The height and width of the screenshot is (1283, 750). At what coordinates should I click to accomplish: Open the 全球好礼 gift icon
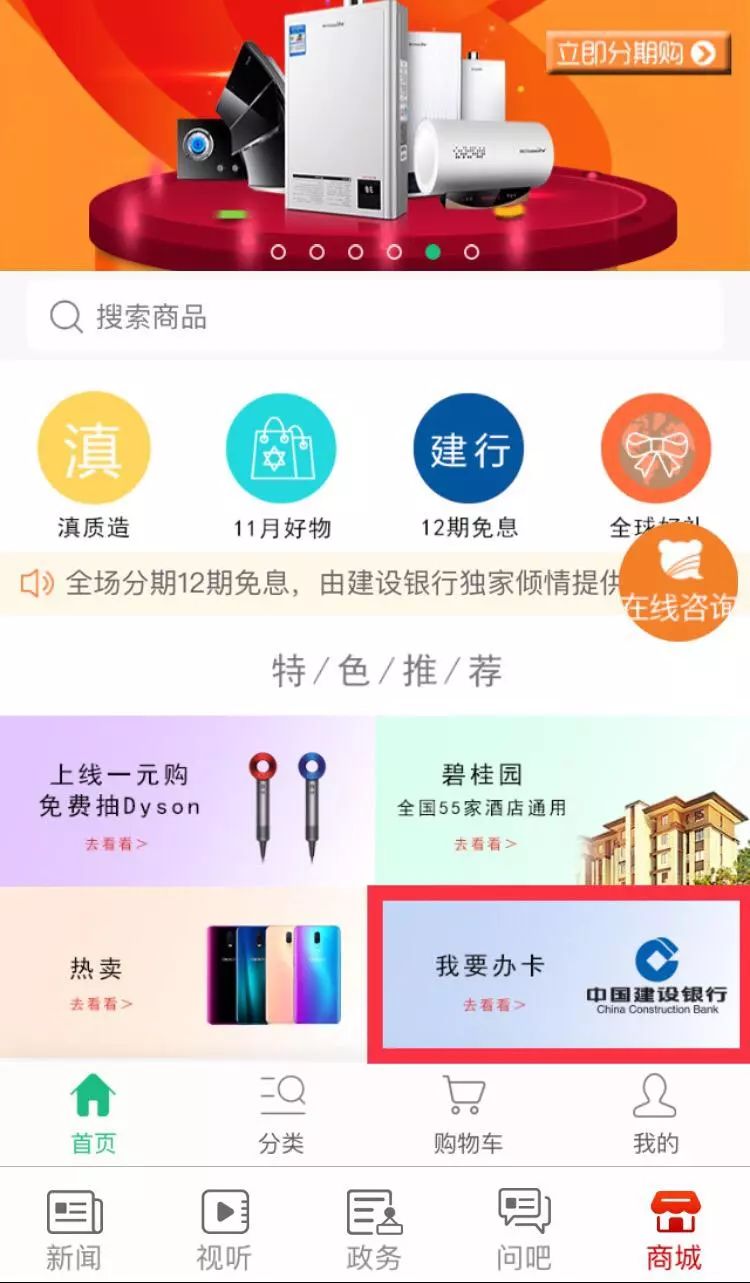655,447
